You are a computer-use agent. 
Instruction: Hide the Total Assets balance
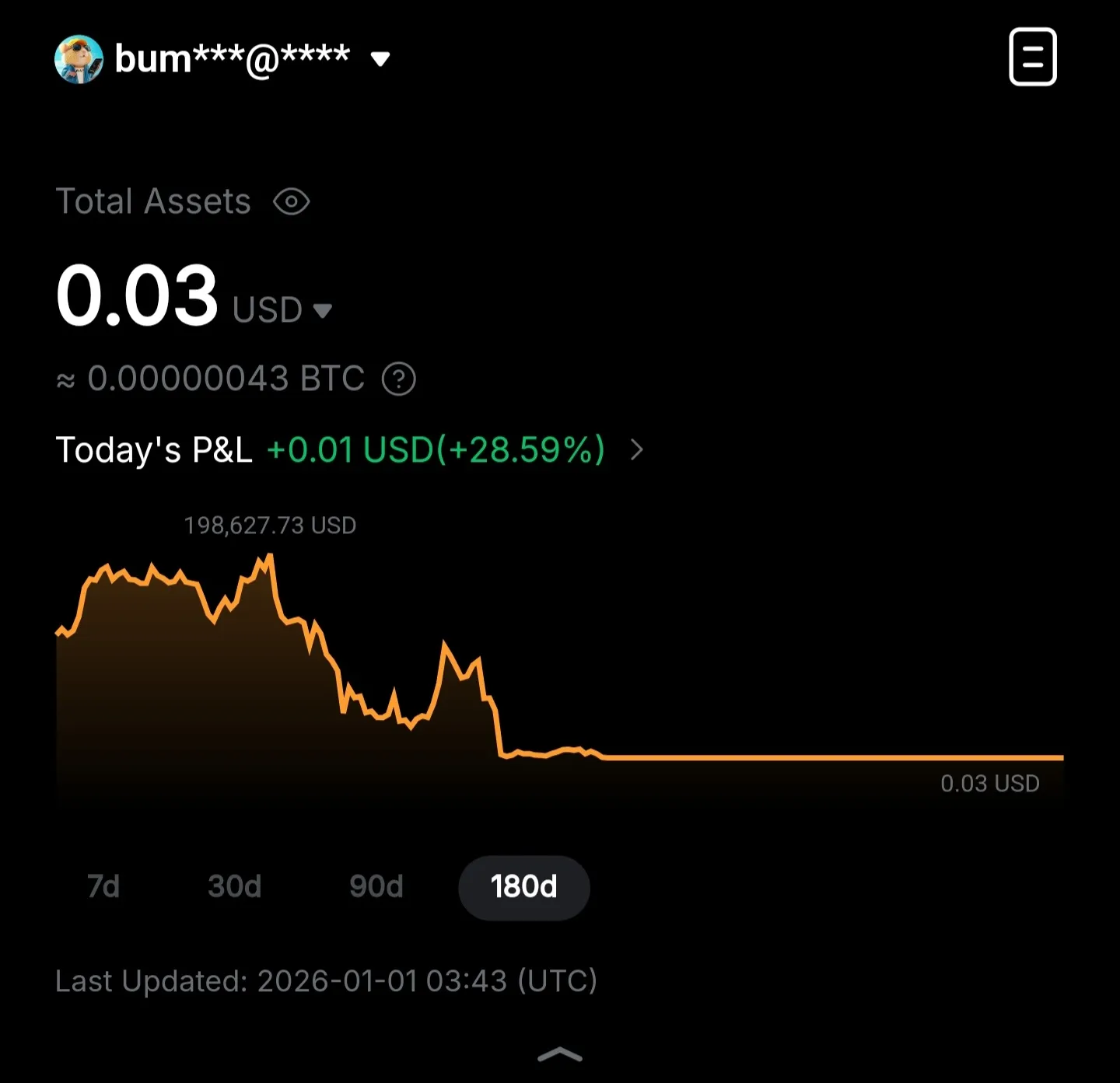pyautogui.click(x=292, y=202)
